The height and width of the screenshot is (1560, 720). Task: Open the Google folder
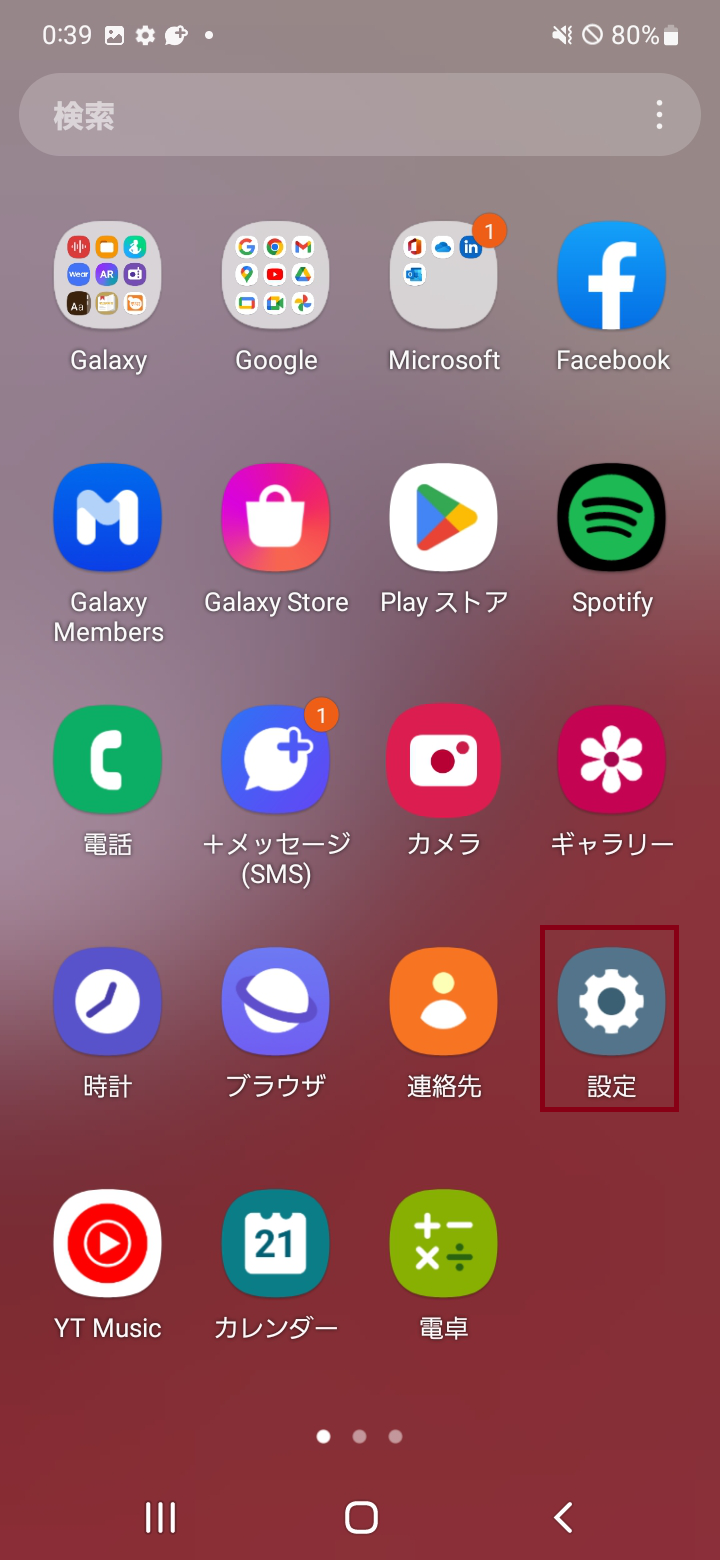click(x=276, y=277)
